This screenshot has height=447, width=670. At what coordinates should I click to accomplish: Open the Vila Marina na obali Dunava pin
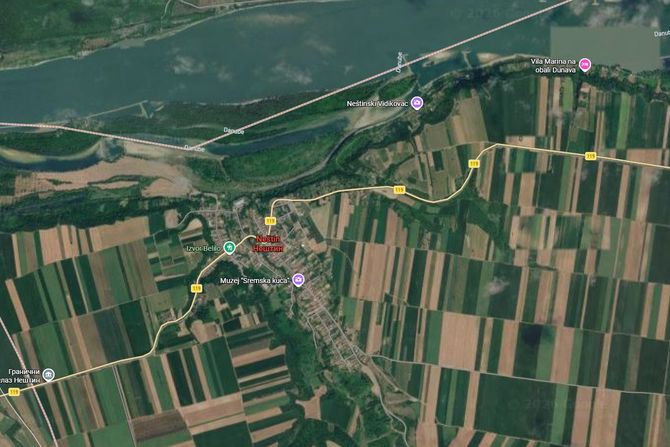pos(585,65)
